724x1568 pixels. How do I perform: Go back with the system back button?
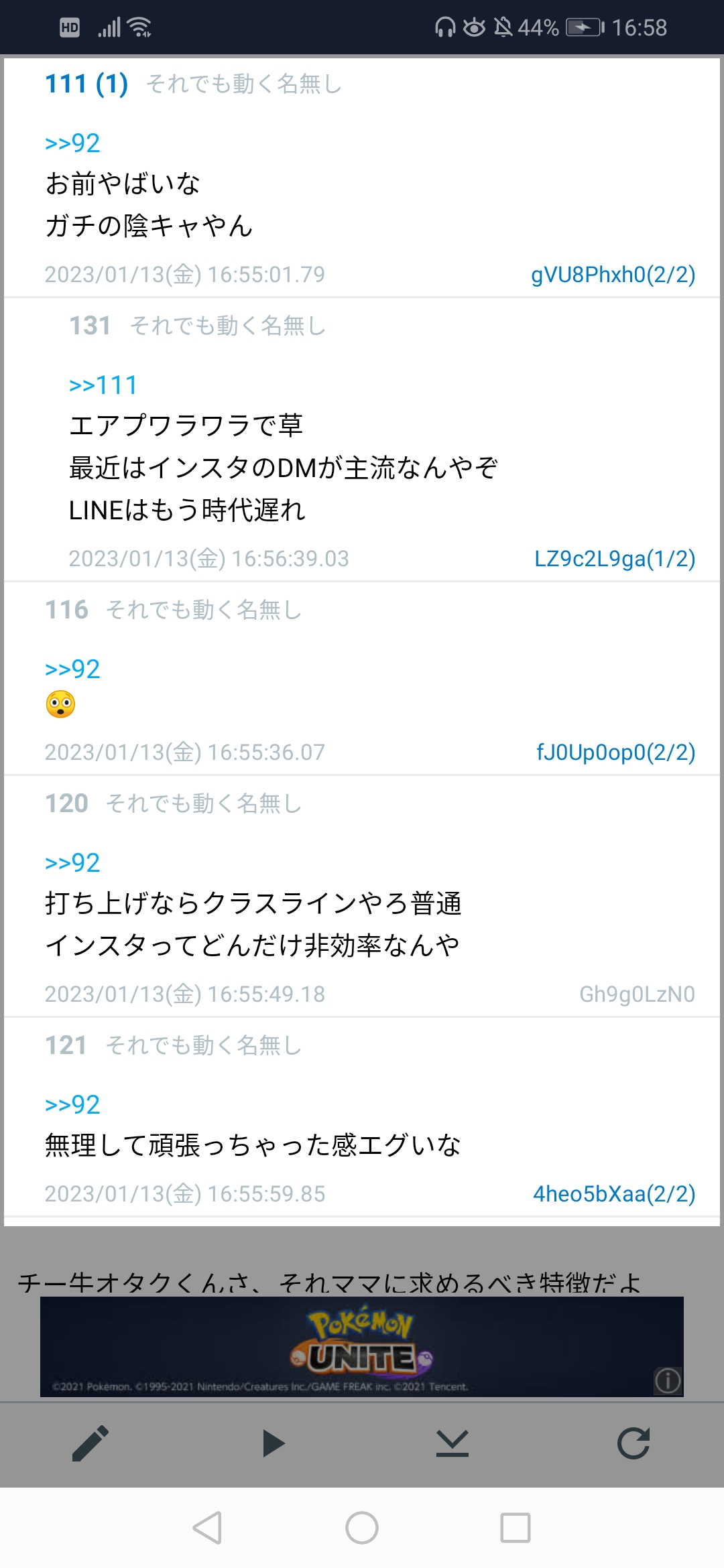pos(207,1528)
